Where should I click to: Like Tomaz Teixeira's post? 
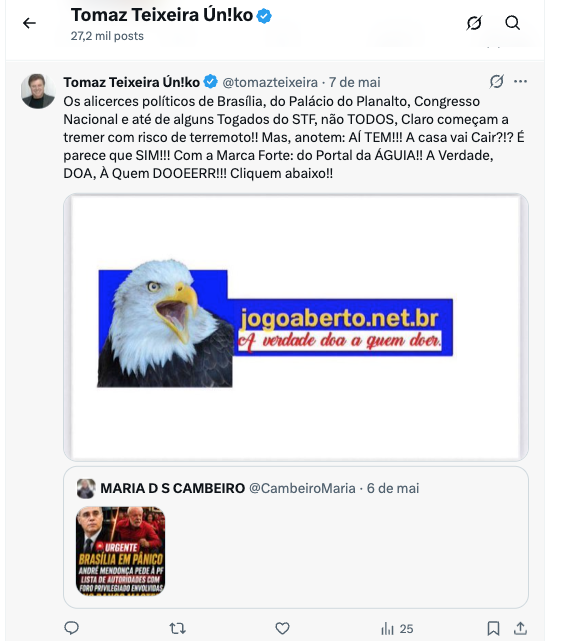click(x=282, y=628)
